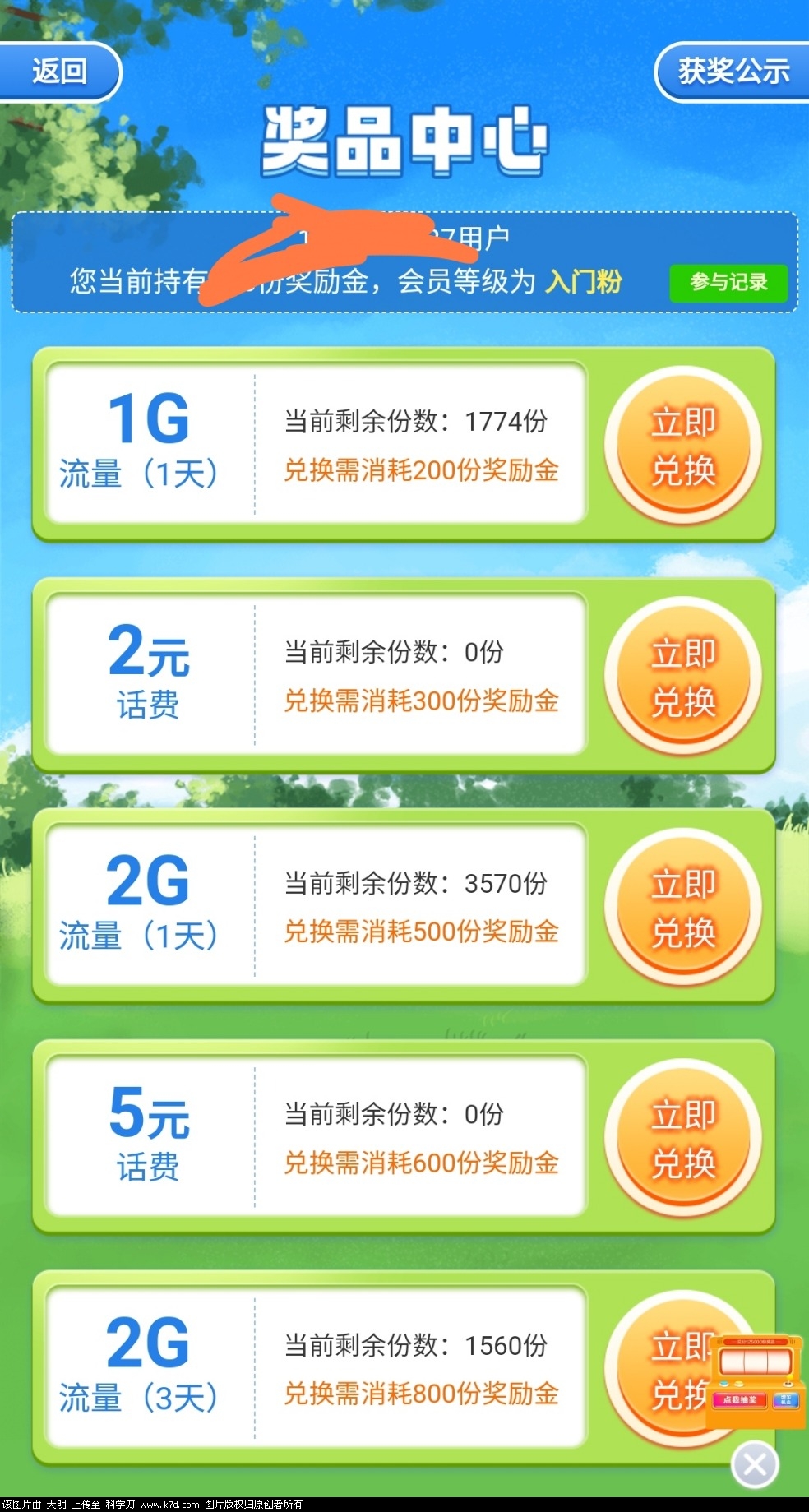Redeem the 2G one-day data prize
Viewport: 809px width, 1512px height.
[x=682, y=908]
